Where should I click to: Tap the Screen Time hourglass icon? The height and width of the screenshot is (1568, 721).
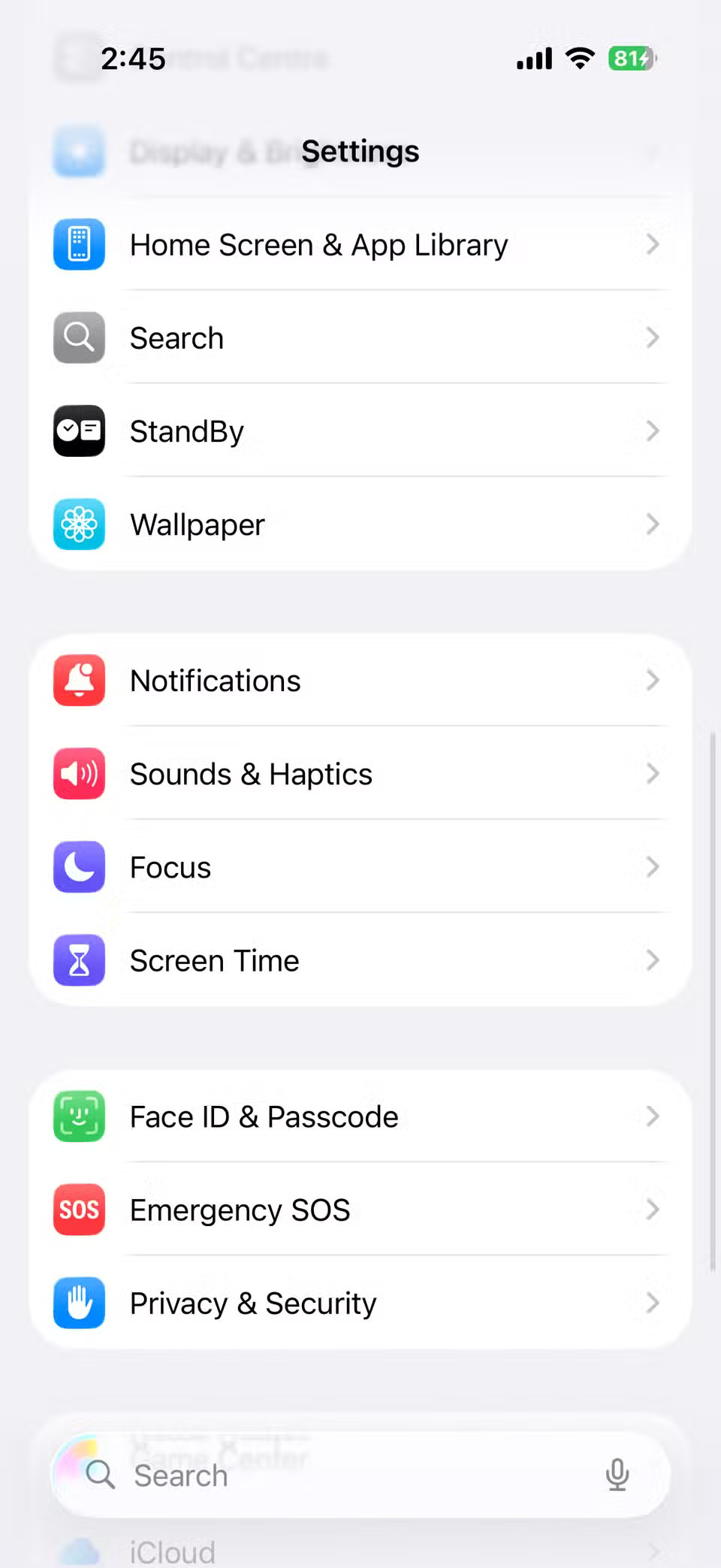point(79,960)
